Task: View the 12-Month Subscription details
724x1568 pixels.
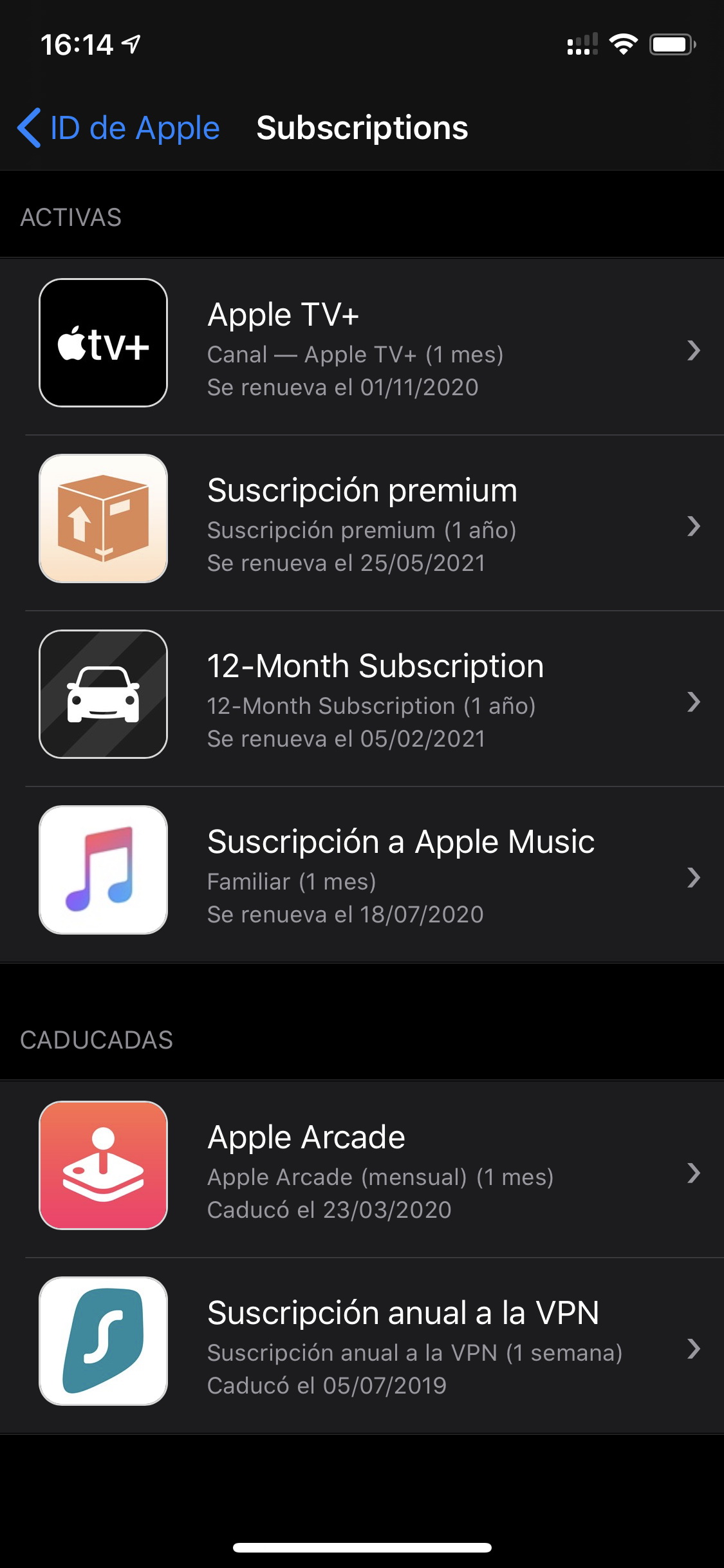Action: [362, 699]
